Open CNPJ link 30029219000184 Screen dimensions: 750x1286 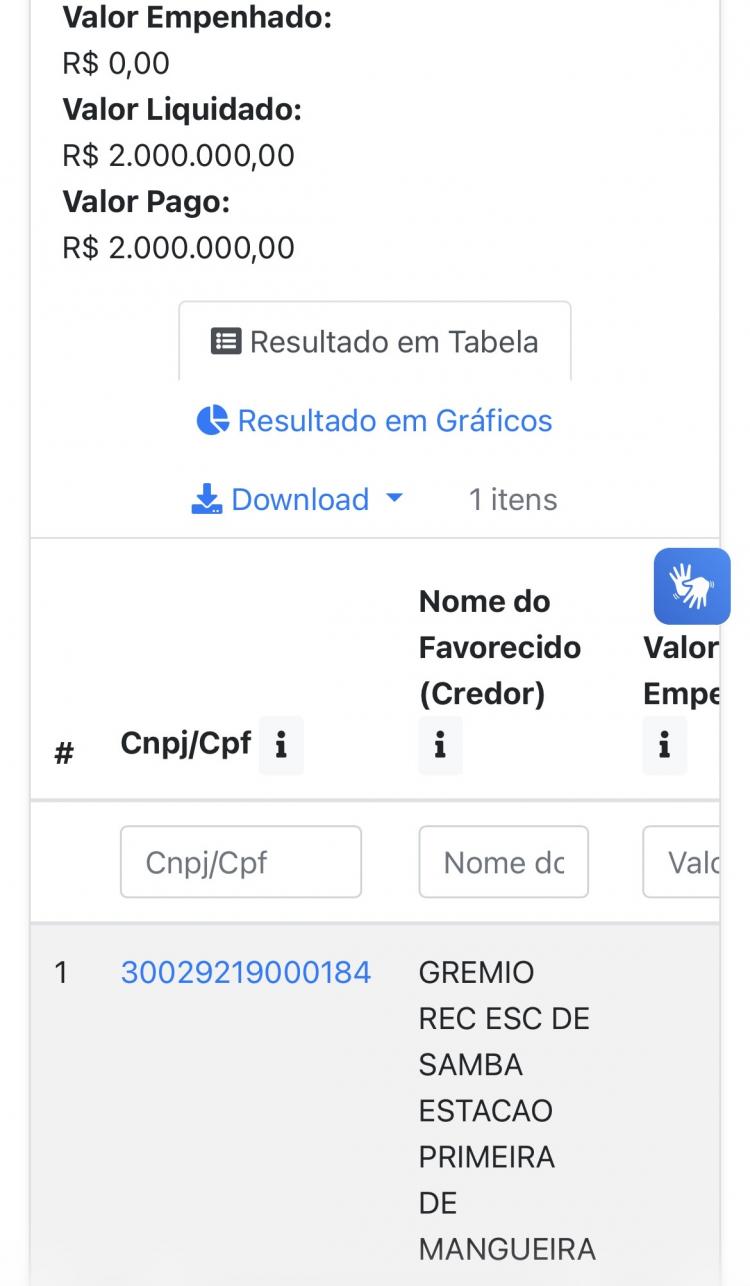click(x=246, y=972)
